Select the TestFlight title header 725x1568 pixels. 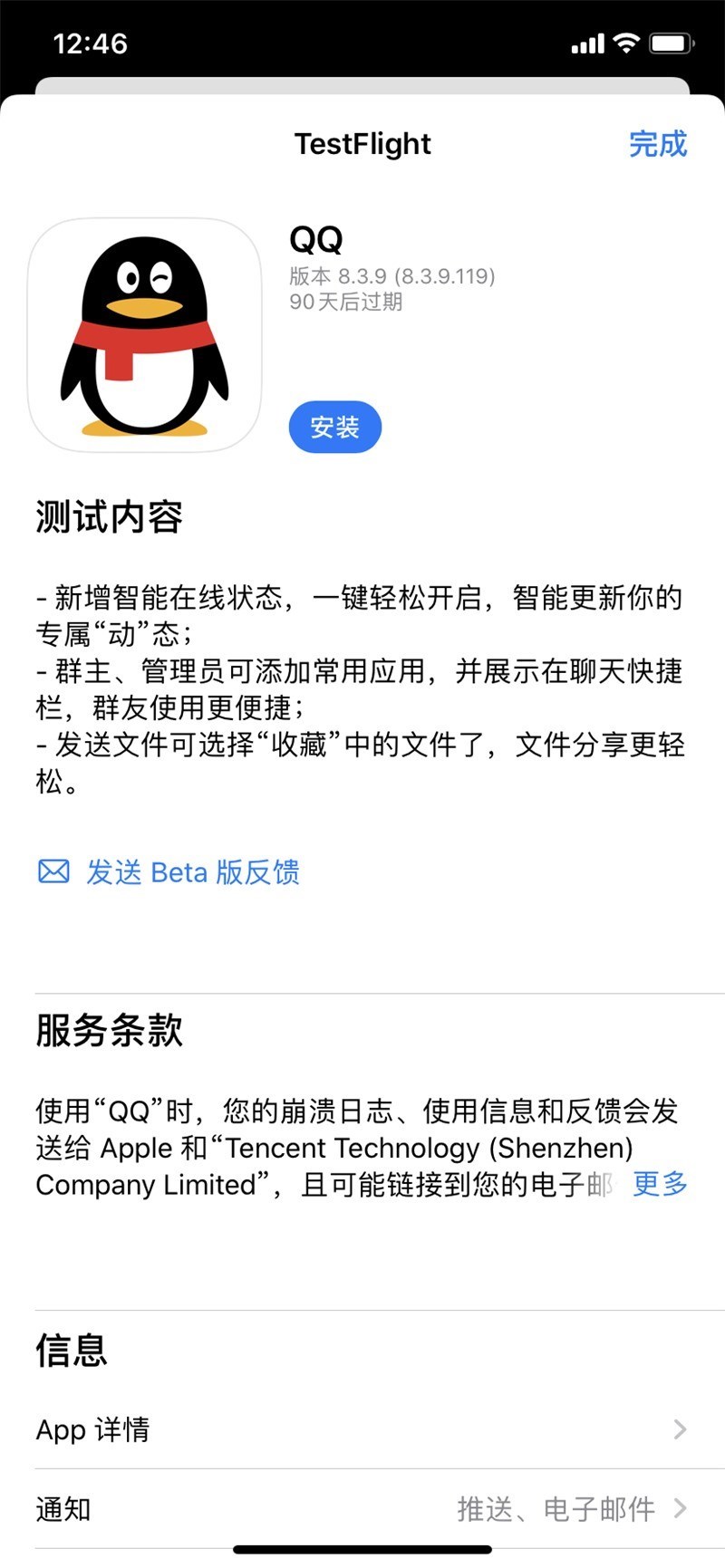pyautogui.click(x=362, y=145)
